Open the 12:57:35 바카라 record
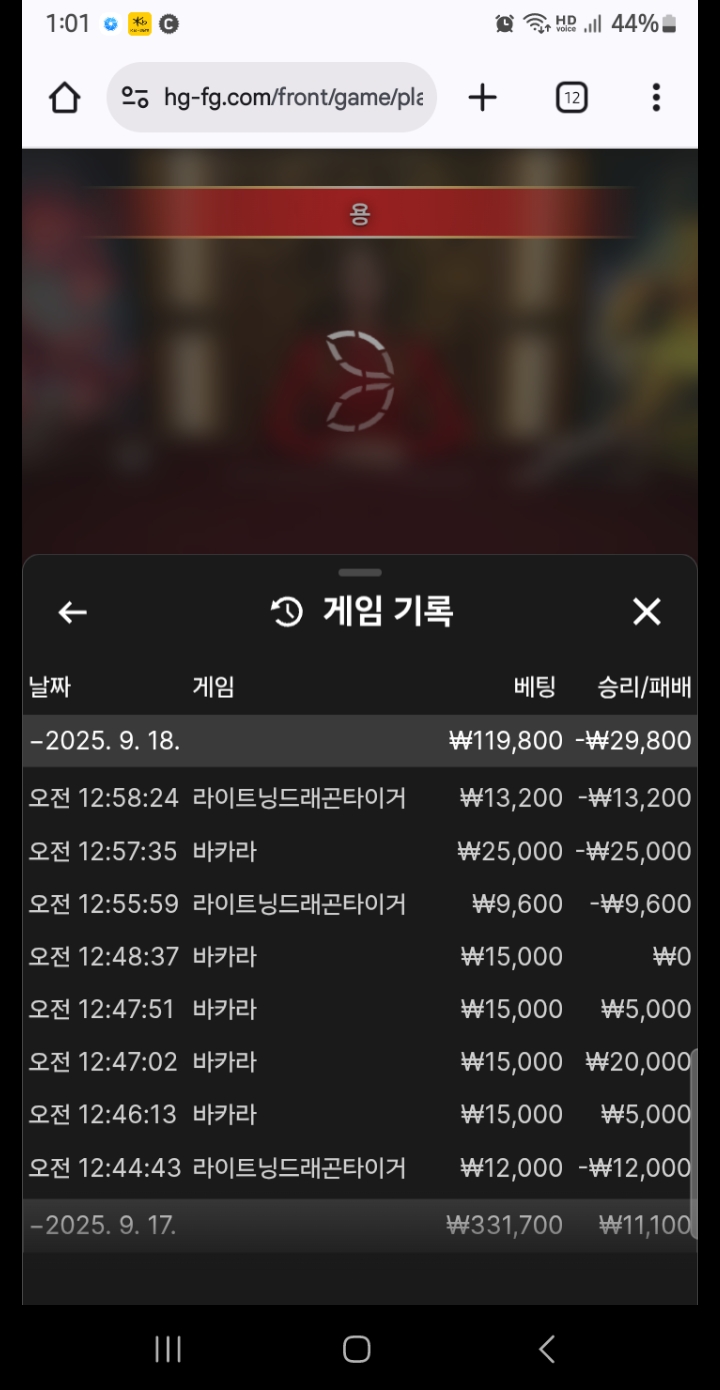 [x=360, y=851]
